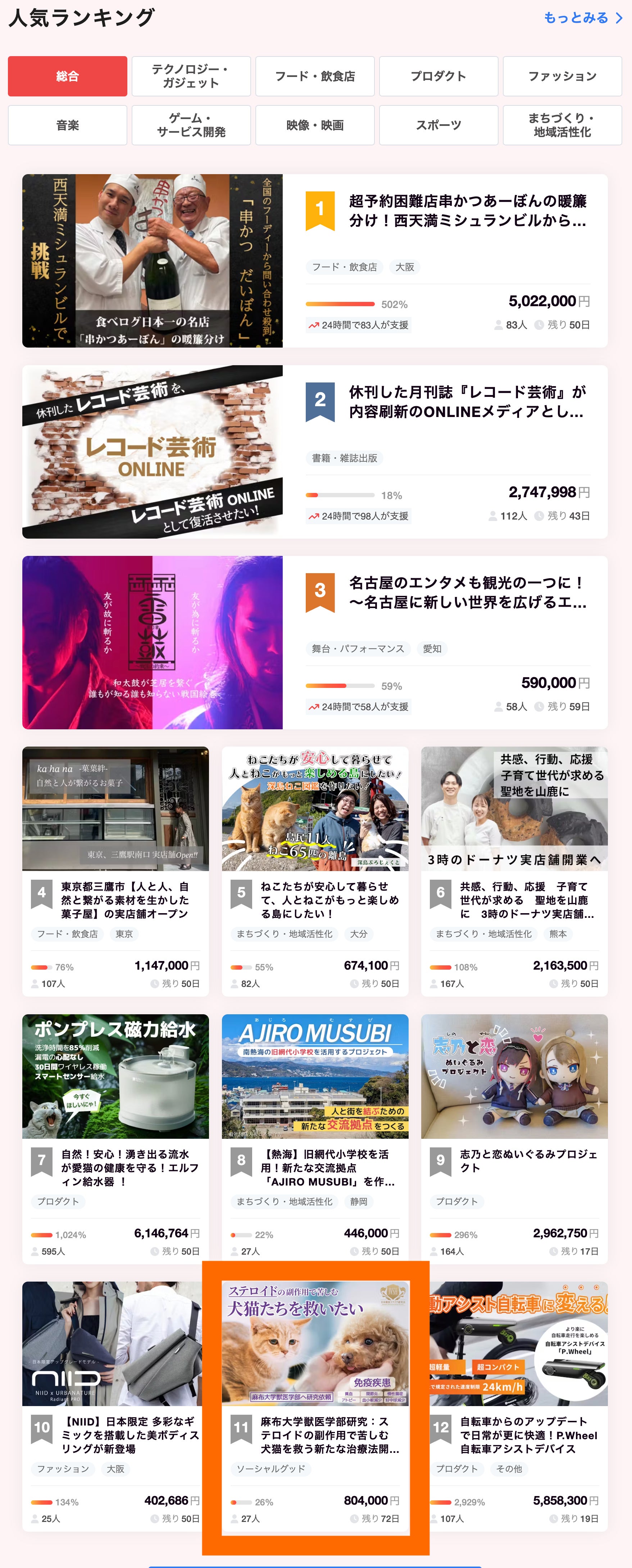632x1568 pixels.
Task: Switch to フード・飲食店 category
Action: click(314, 76)
